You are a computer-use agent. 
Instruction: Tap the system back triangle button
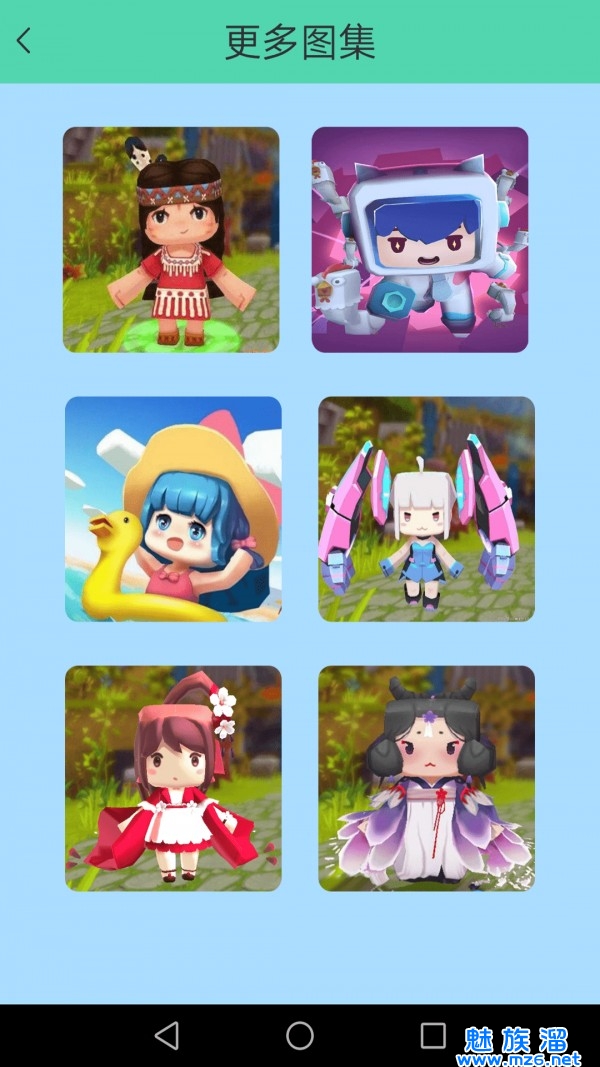pyautogui.click(x=167, y=1035)
